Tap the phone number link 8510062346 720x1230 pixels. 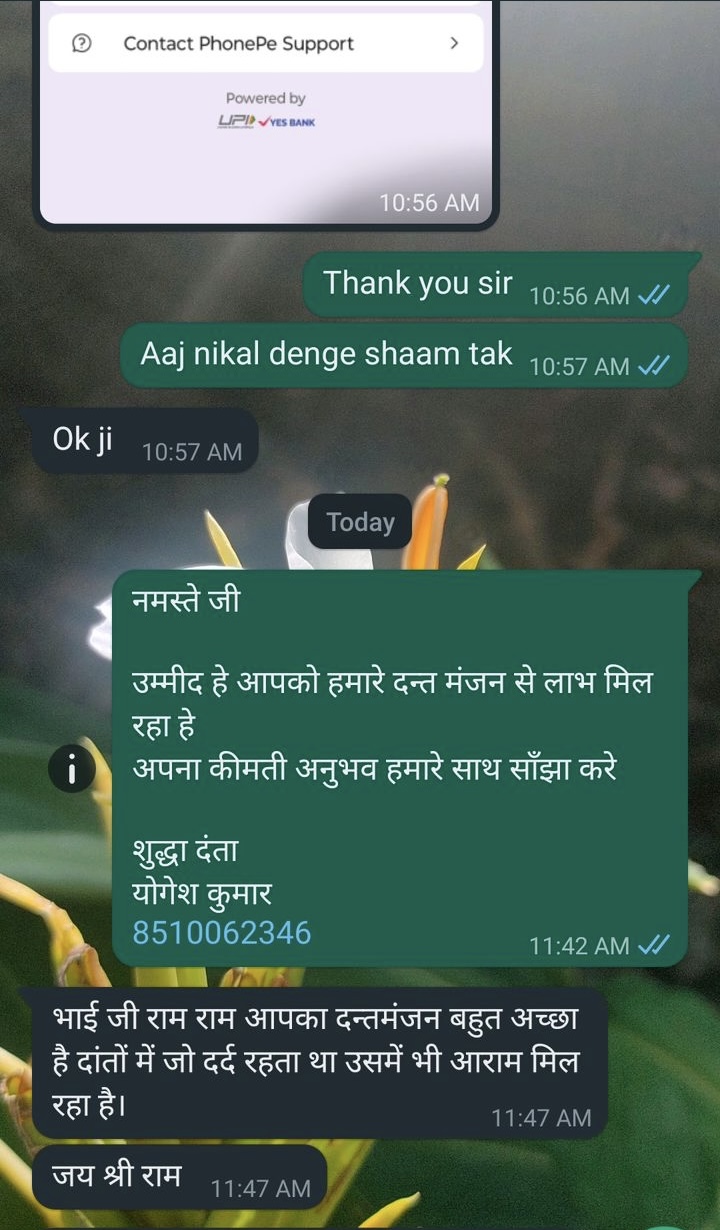coord(222,933)
